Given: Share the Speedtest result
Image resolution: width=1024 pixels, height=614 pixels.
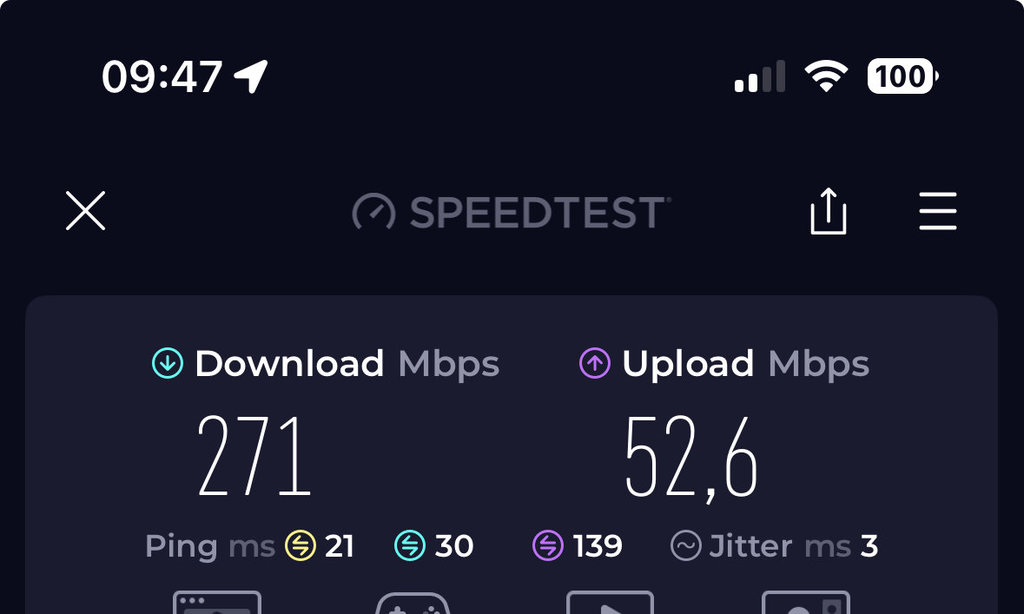Looking at the screenshot, I should (828, 212).
